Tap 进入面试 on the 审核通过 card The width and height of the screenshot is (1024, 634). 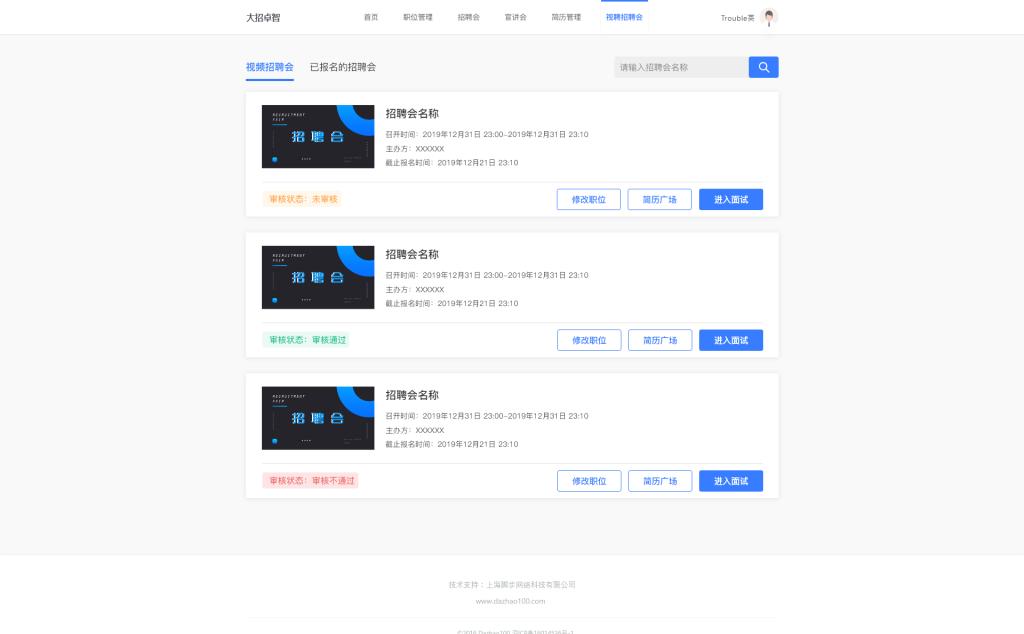pos(731,340)
